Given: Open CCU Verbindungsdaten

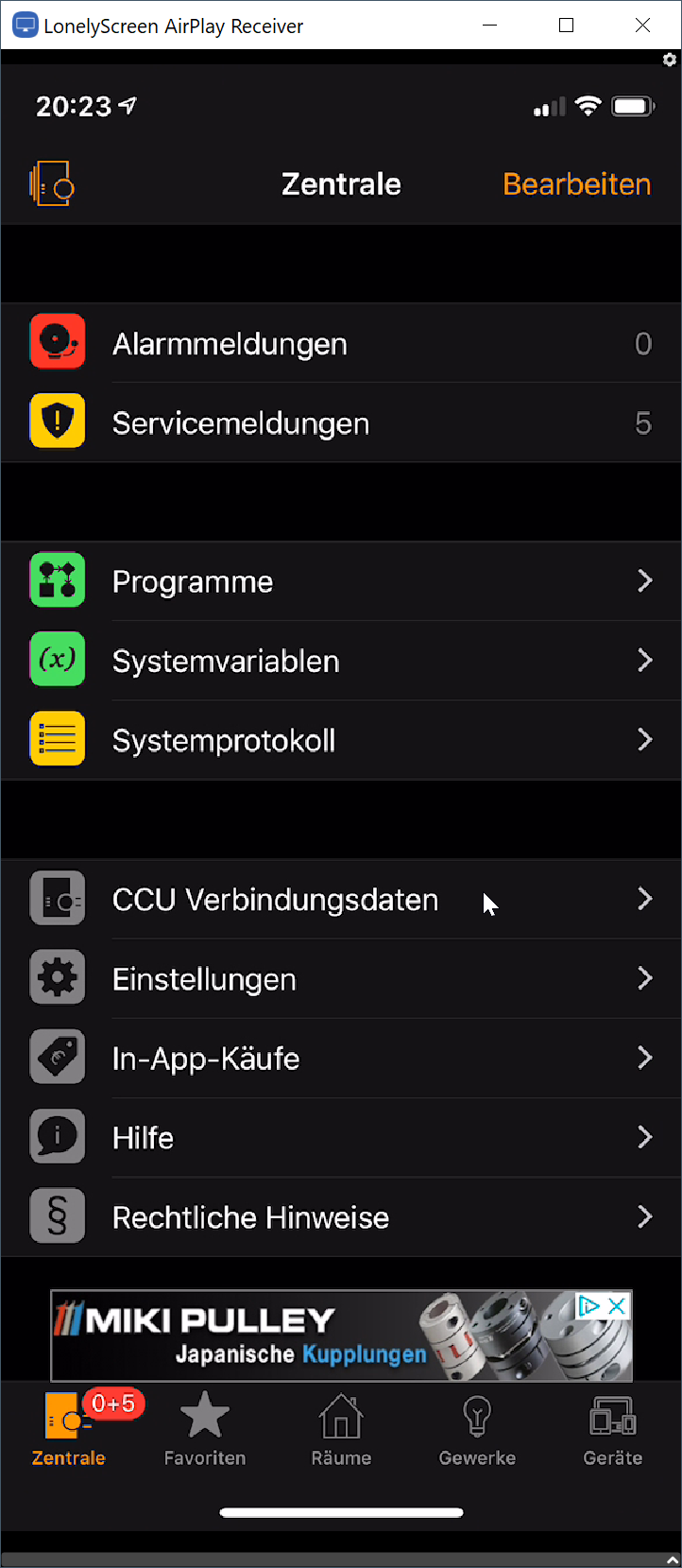Looking at the screenshot, I should click(x=275, y=900).
